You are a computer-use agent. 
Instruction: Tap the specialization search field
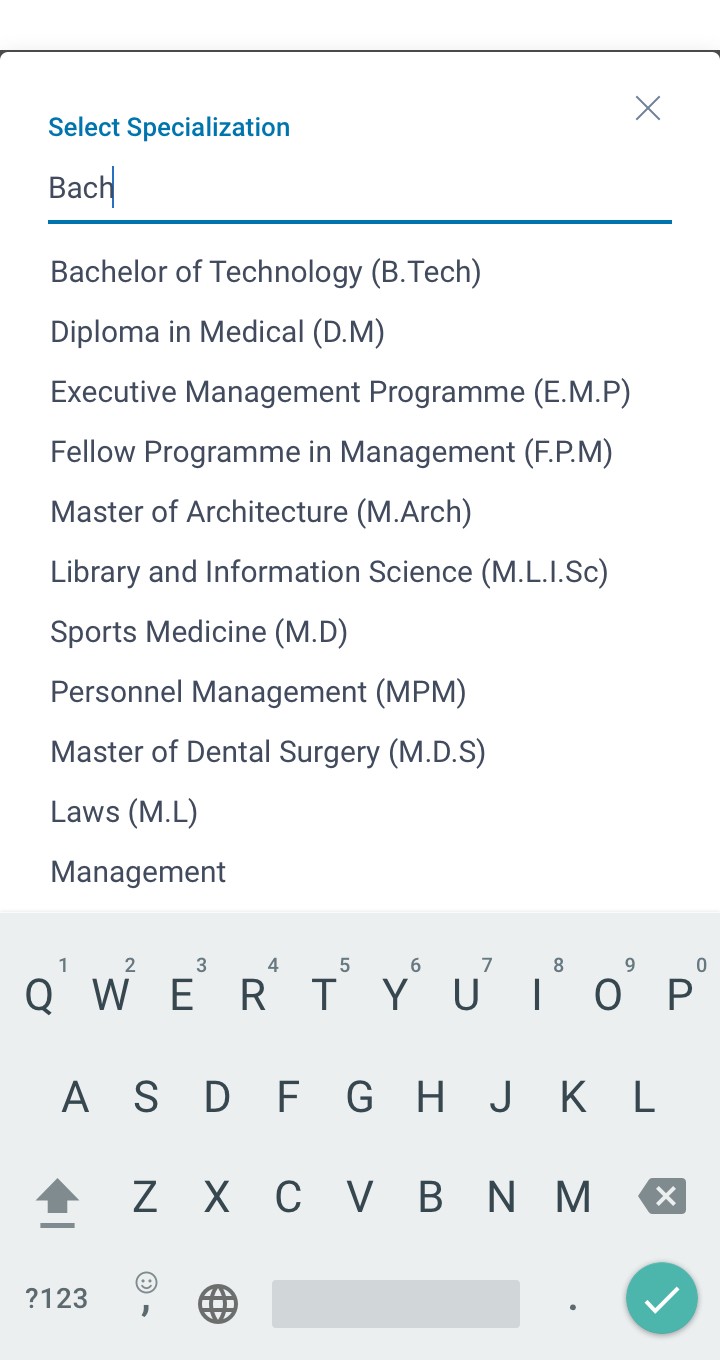358,188
